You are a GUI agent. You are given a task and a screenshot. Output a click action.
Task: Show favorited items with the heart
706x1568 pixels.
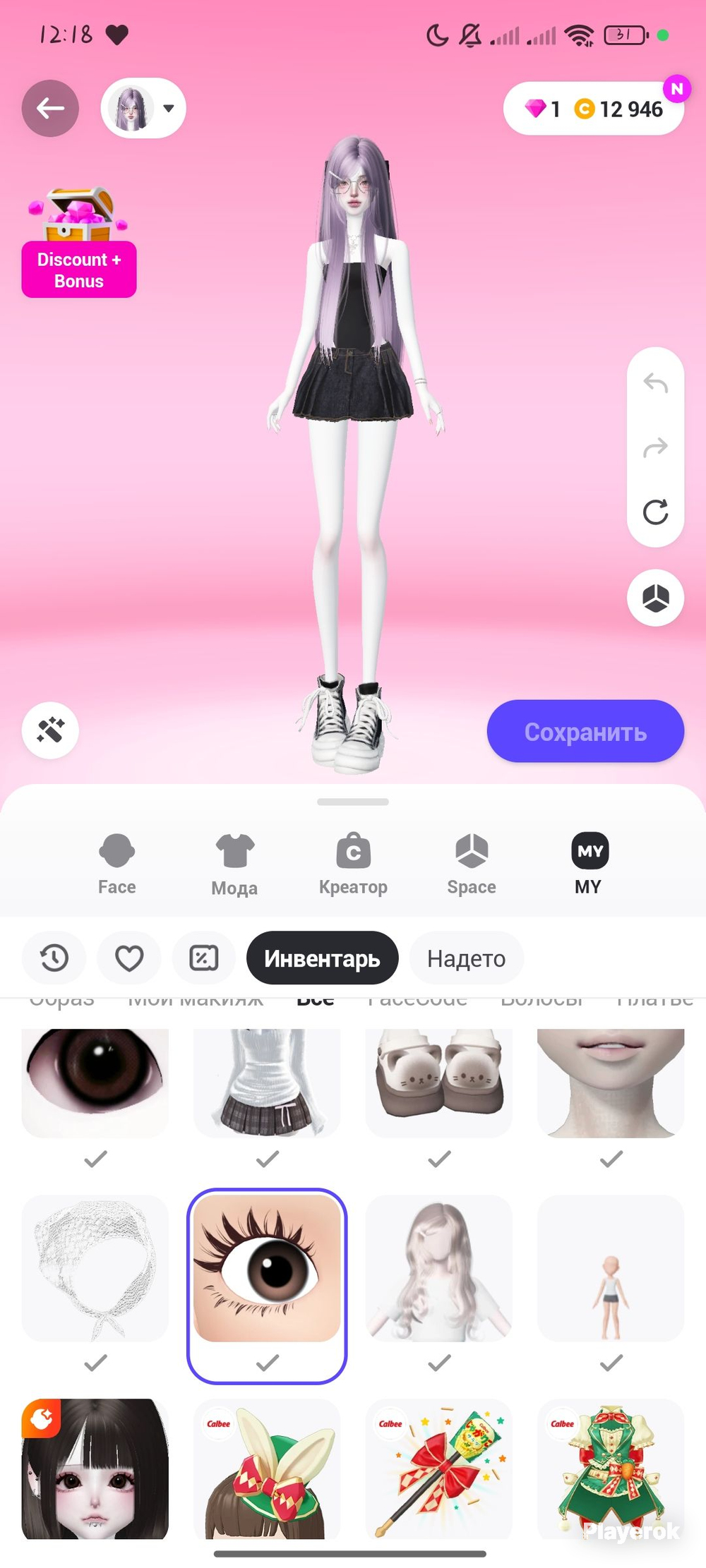coord(129,958)
